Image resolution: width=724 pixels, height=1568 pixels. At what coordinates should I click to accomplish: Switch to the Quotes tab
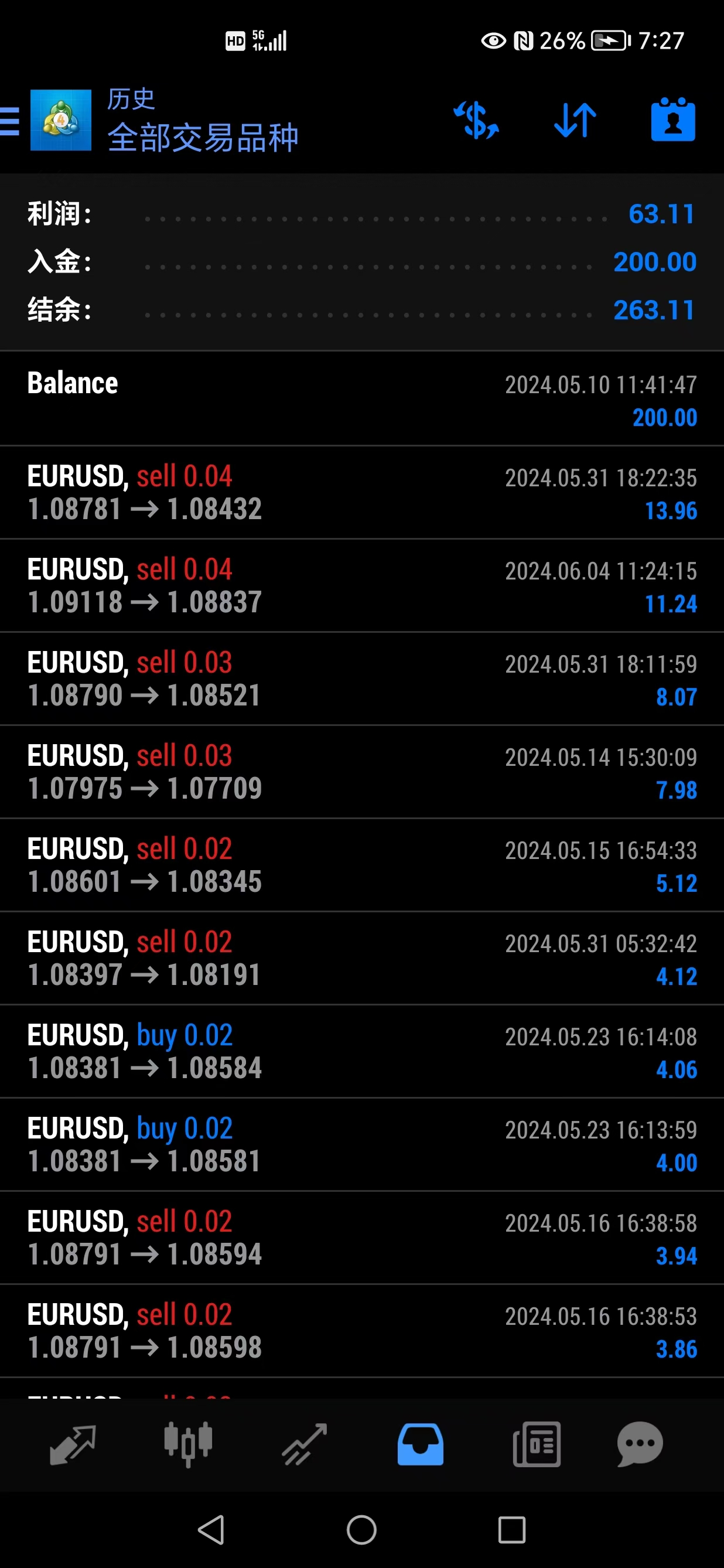coord(73,1444)
